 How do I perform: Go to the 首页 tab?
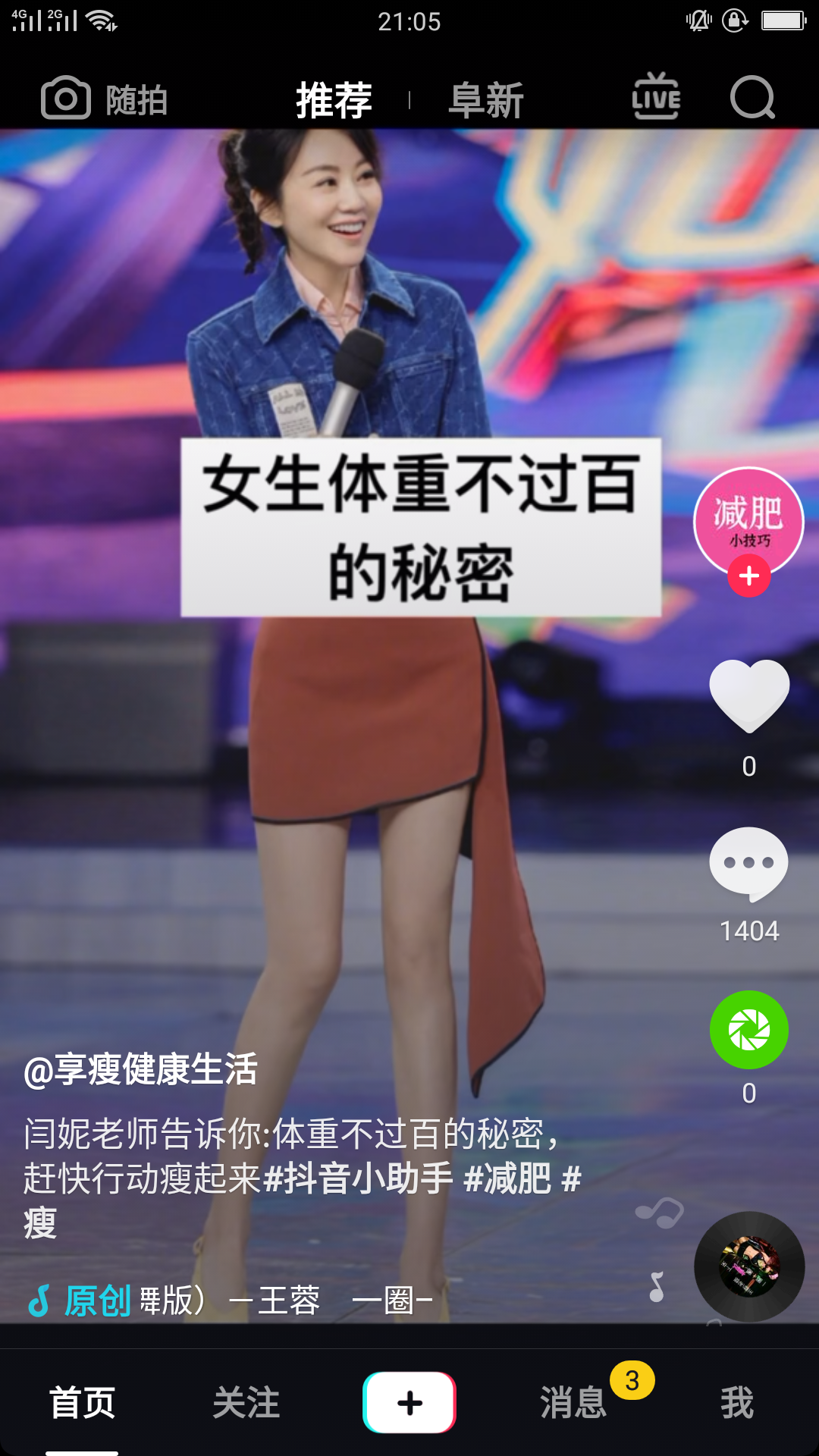82,1403
